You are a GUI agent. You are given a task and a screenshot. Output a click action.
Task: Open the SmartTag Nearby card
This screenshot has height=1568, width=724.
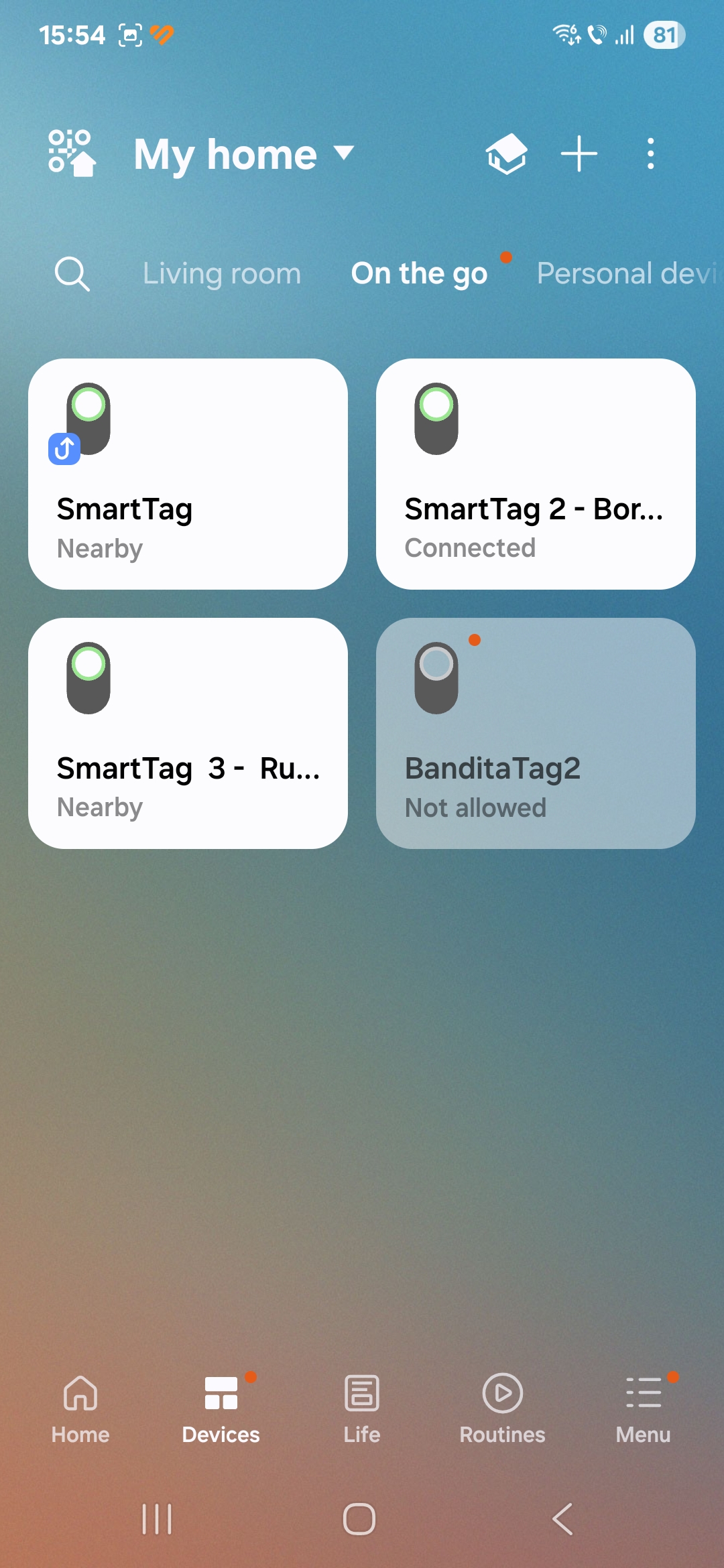coord(188,474)
